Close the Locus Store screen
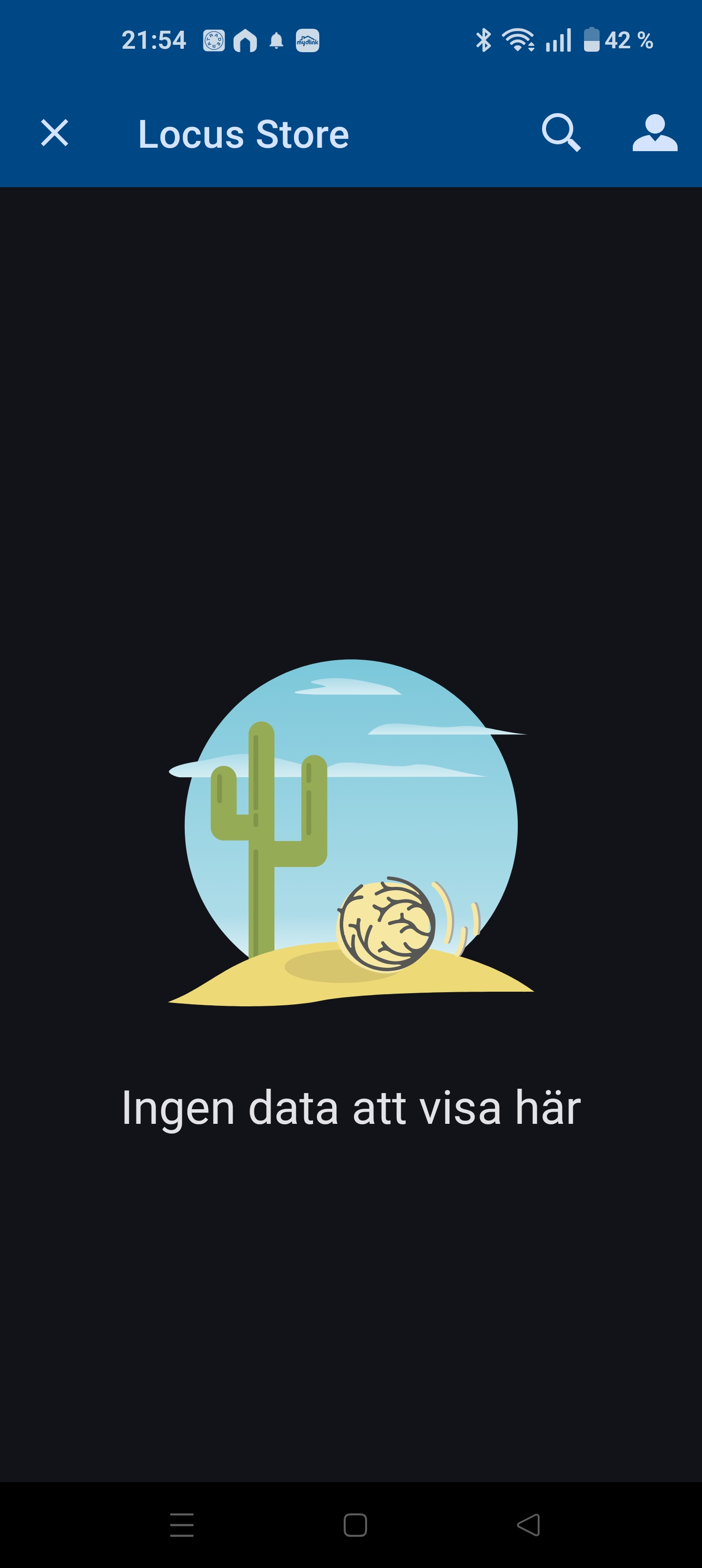Viewport: 702px width, 1568px height. point(55,133)
